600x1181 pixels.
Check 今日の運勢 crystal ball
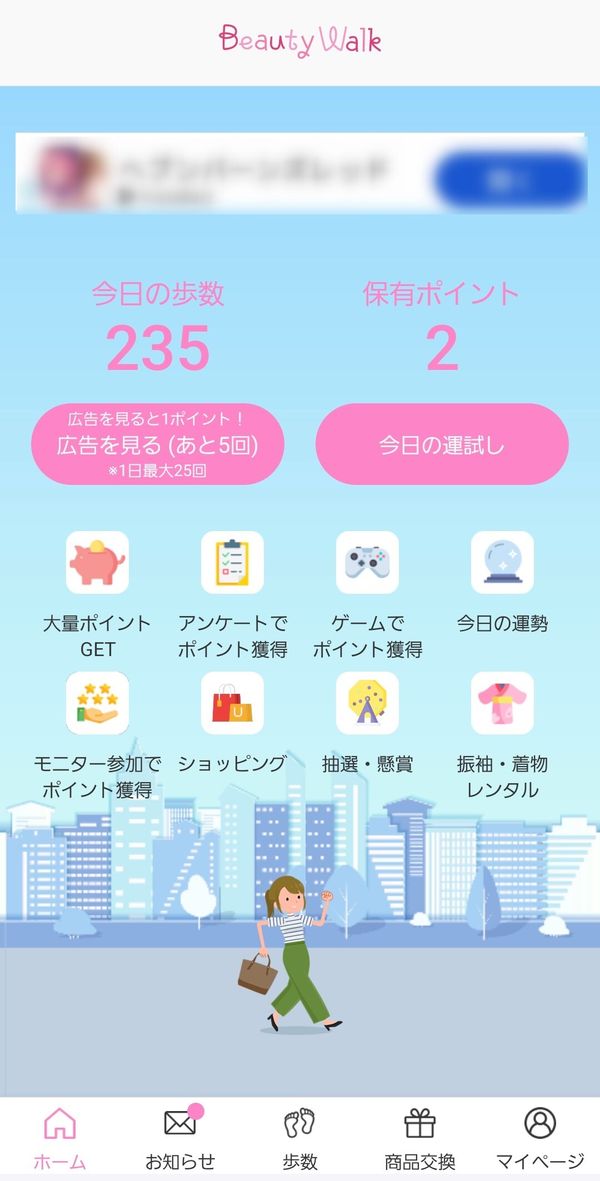[502, 563]
